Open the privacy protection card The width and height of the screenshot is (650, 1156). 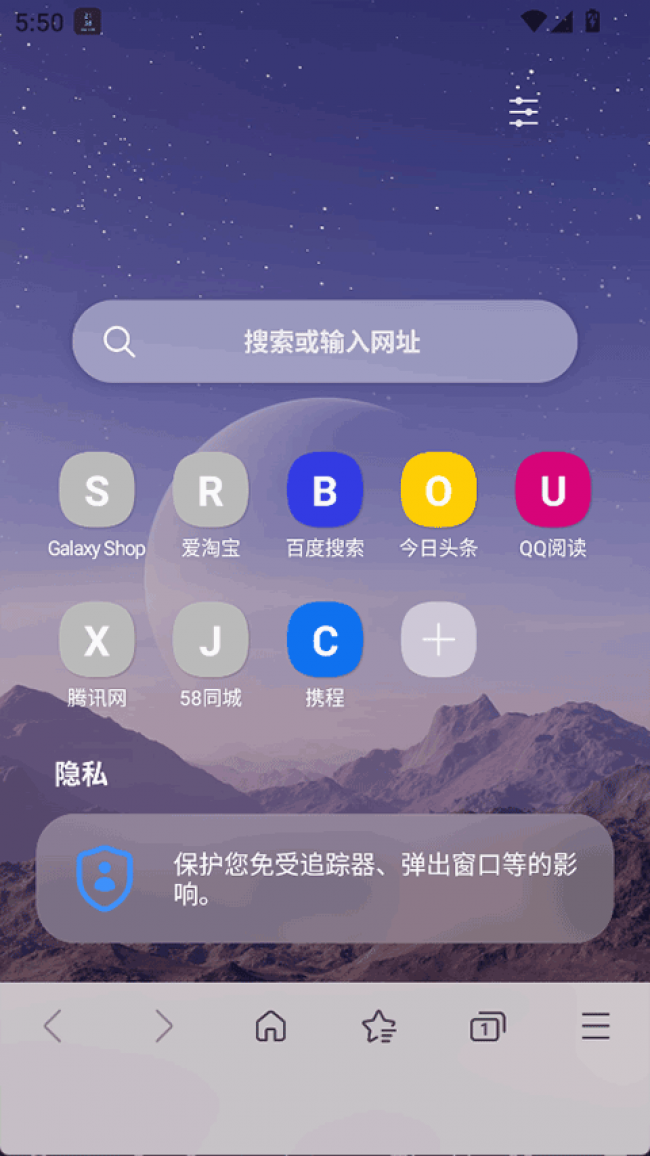325,878
